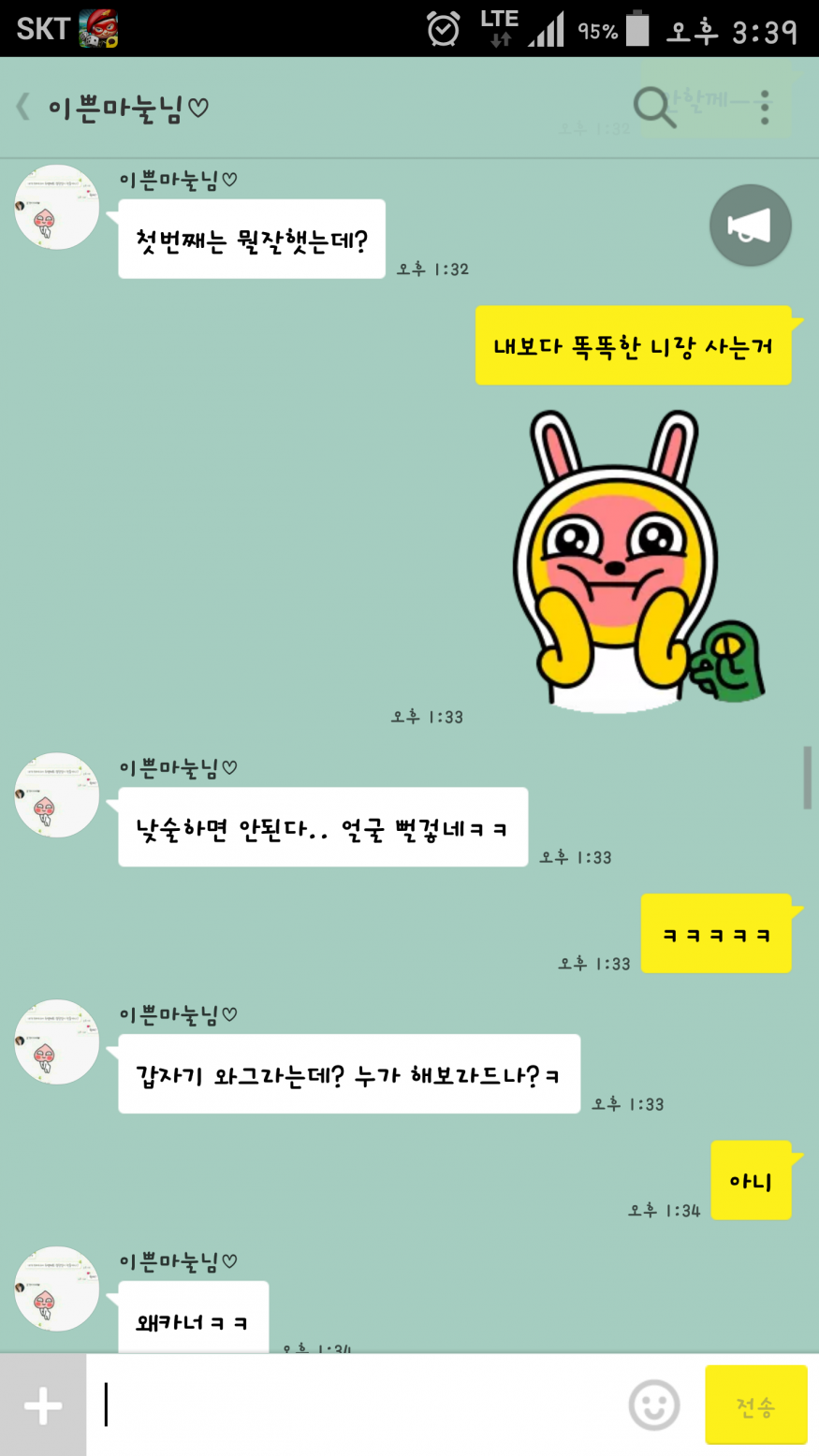This screenshot has height=1456, width=819.
Task: Open the emoticon picker
Action: pos(653,1405)
